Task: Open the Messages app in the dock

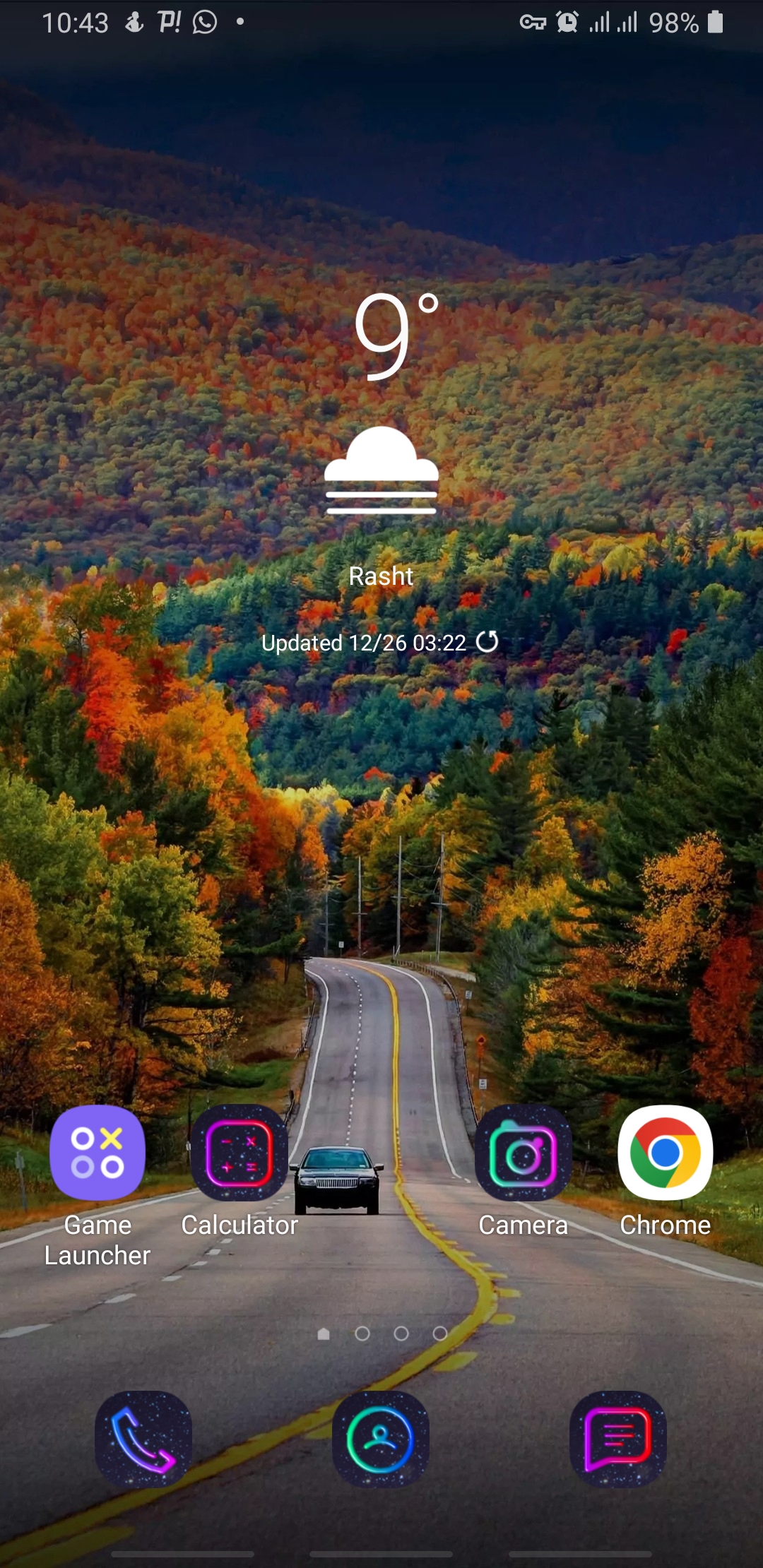Action: pyautogui.click(x=618, y=1439)
